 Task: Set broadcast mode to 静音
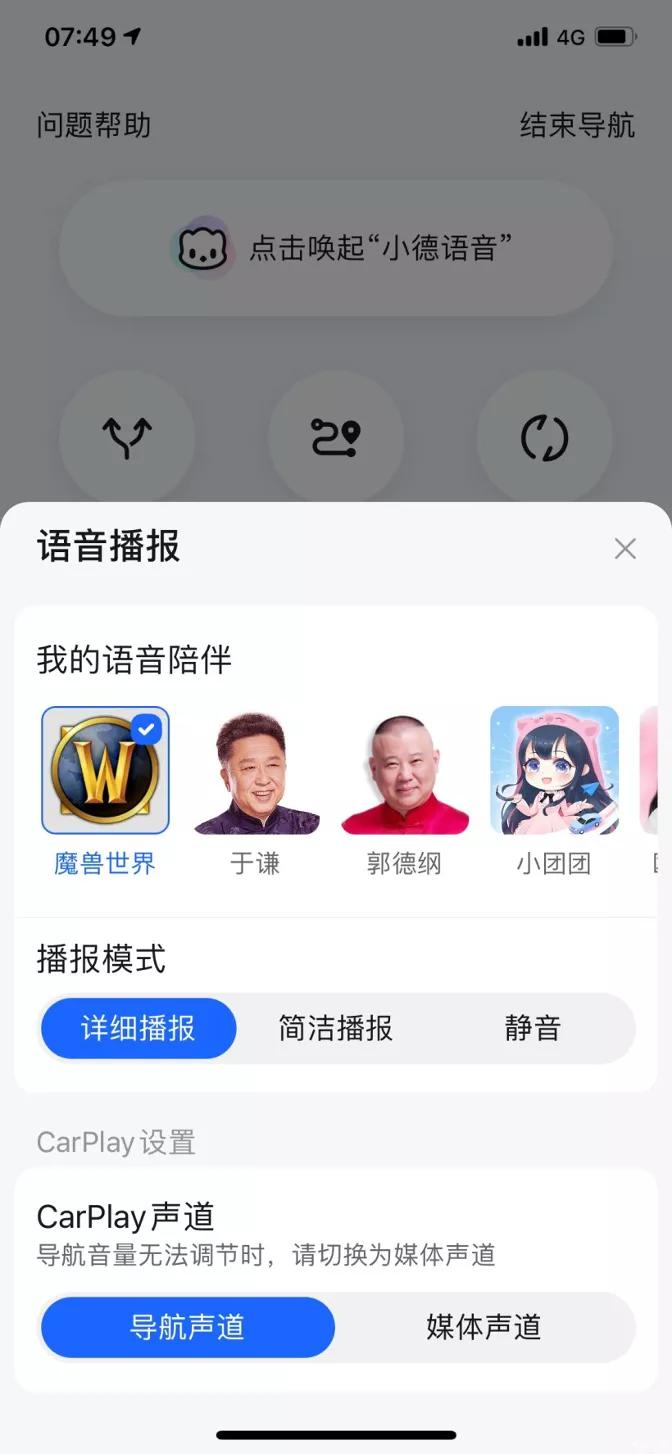pyautogui.click(x=532, y=1028)
